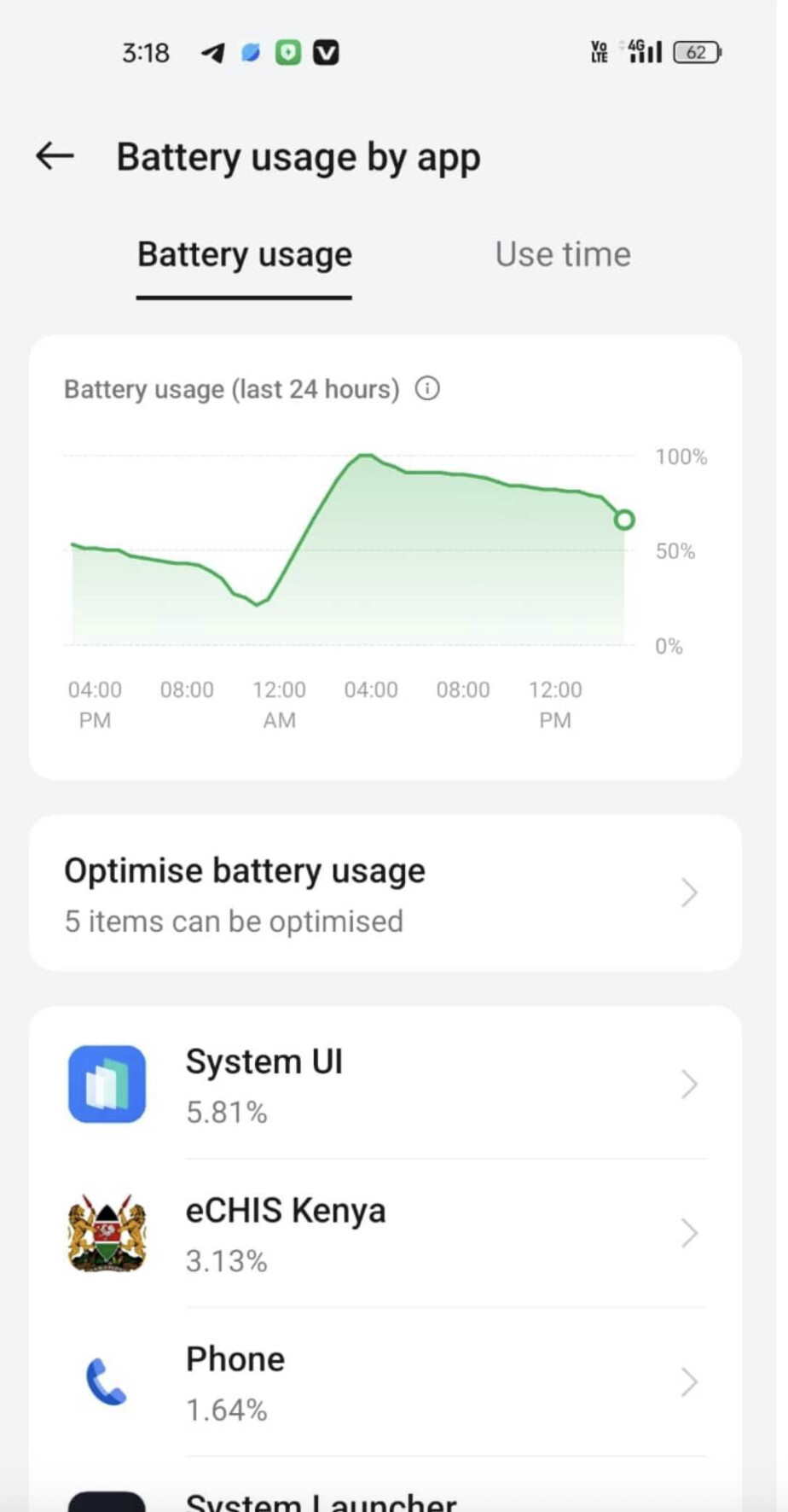788x1512 pixels.
Task: Go back from Battery usage by app
Action: (x=55, y=156)
